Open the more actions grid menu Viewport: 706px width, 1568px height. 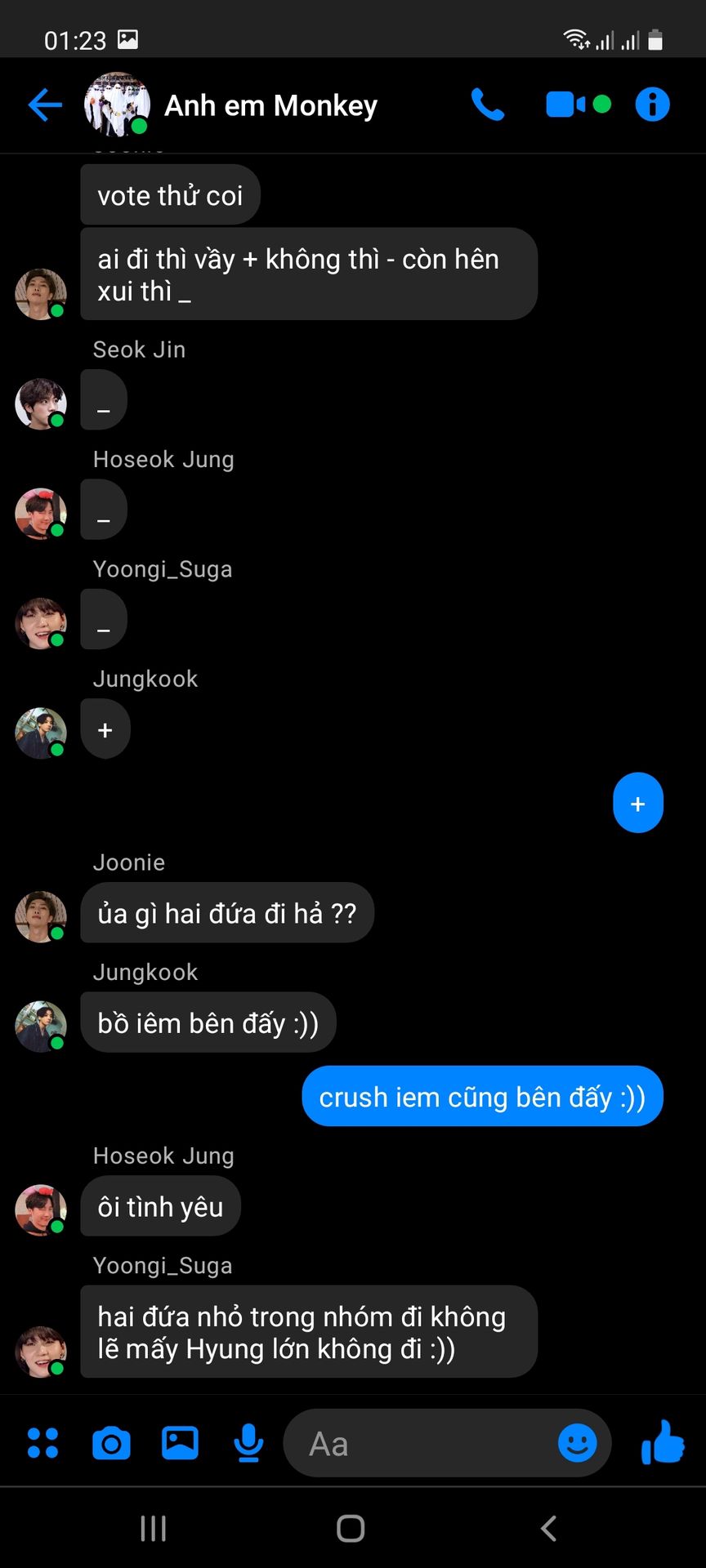tap(42, 1443)
